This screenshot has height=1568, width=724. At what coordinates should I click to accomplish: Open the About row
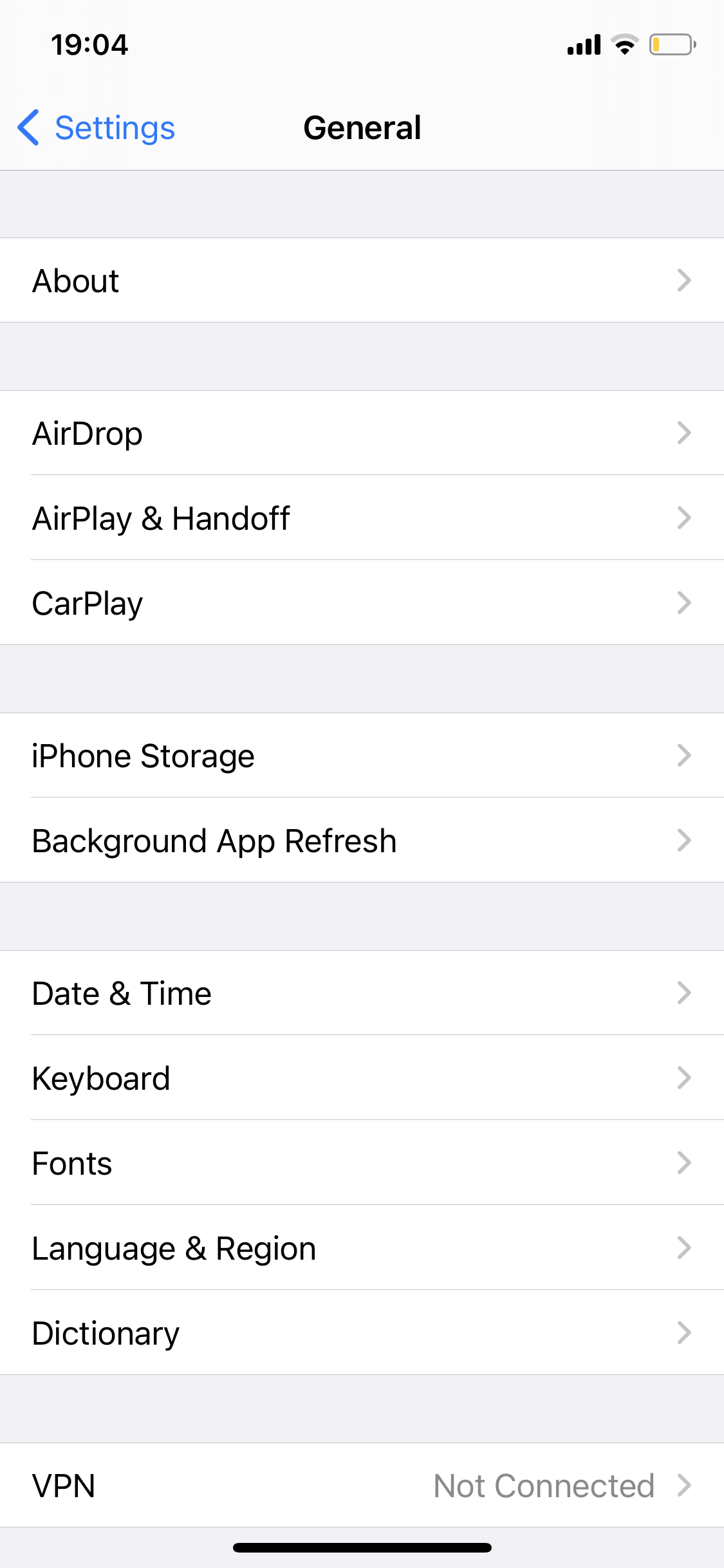point(362,281)
